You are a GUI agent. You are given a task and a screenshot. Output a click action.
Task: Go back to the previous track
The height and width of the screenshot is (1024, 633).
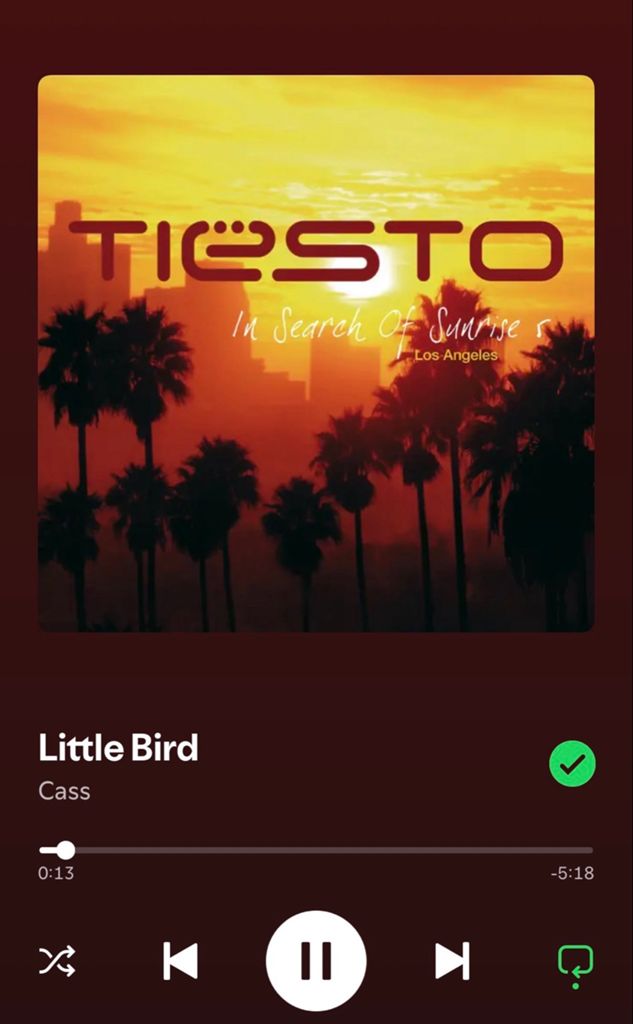click(x=180, y=961)
